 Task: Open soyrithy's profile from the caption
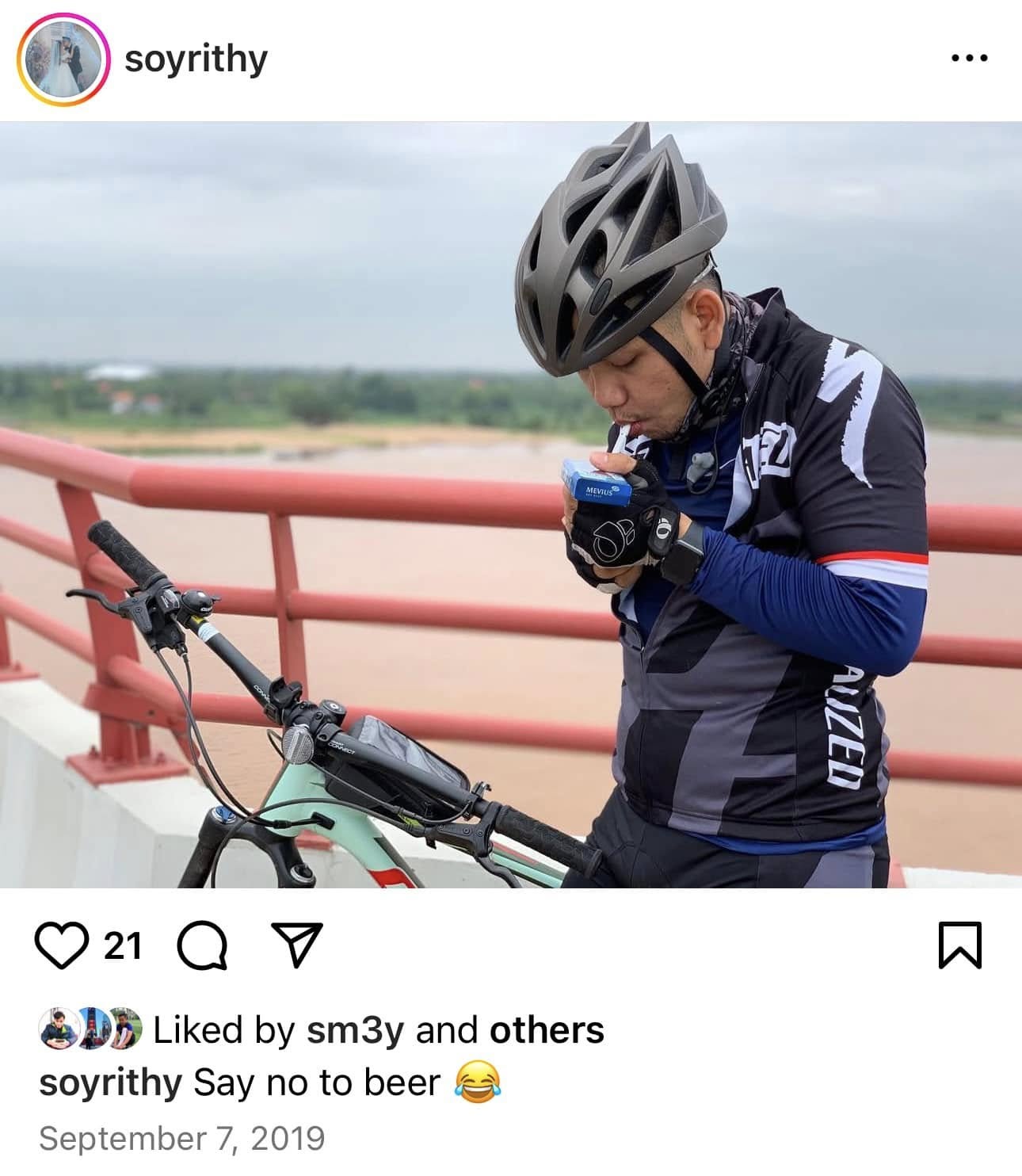(x=110, y=1082)
